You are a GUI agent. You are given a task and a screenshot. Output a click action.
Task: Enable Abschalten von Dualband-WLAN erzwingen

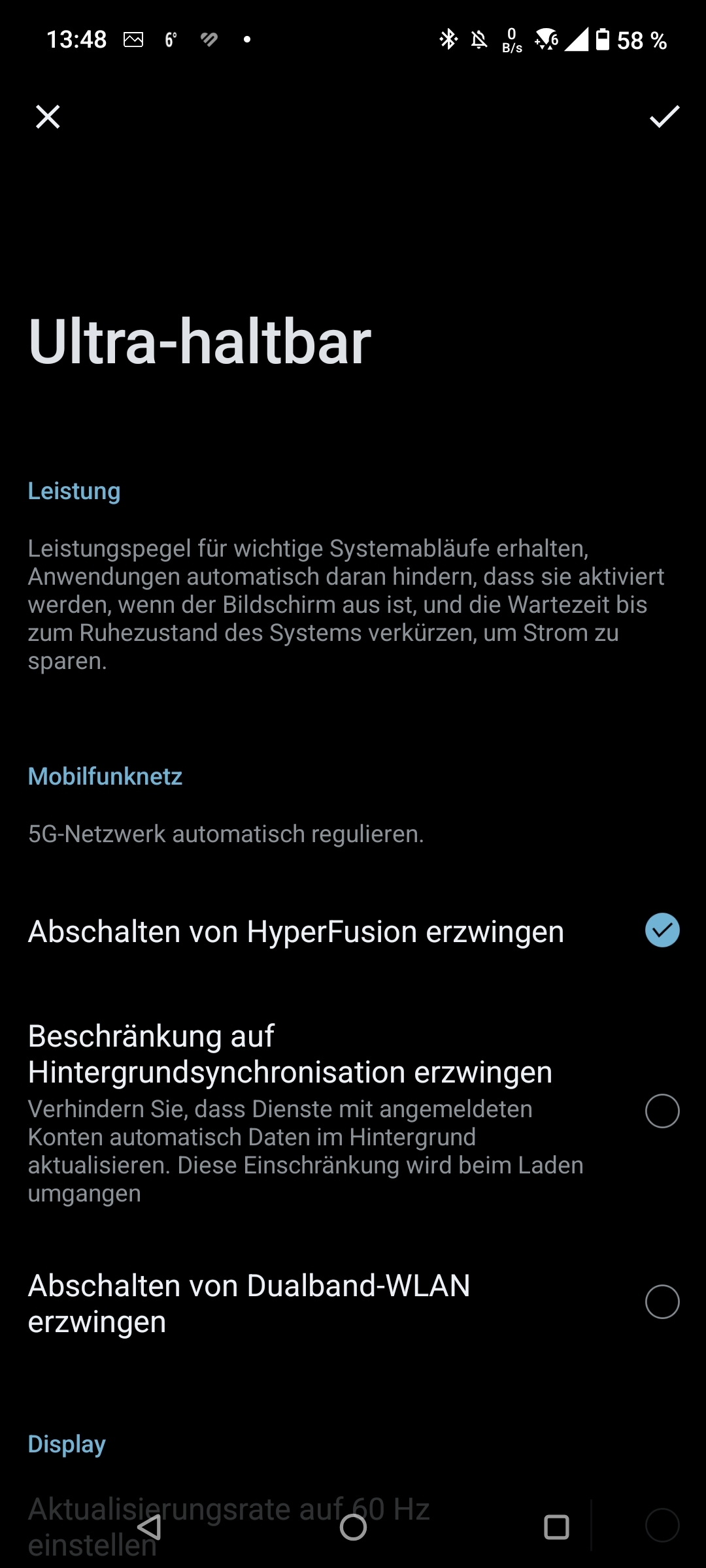(x=662, y=1302)
